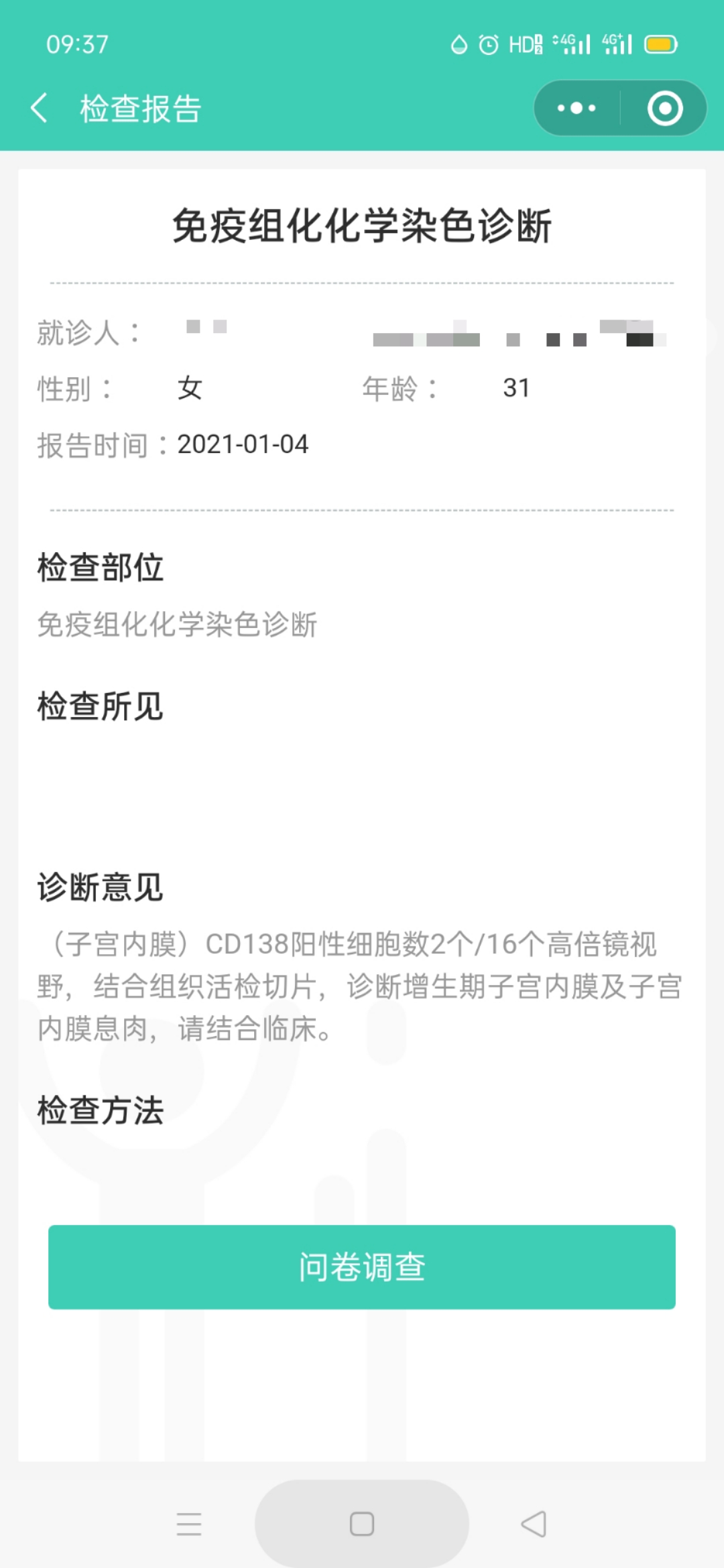This screenshot has width=724, height=1568.
Task: Close the mini program via the capsule circle icon
Action: (x=663, y=108)
